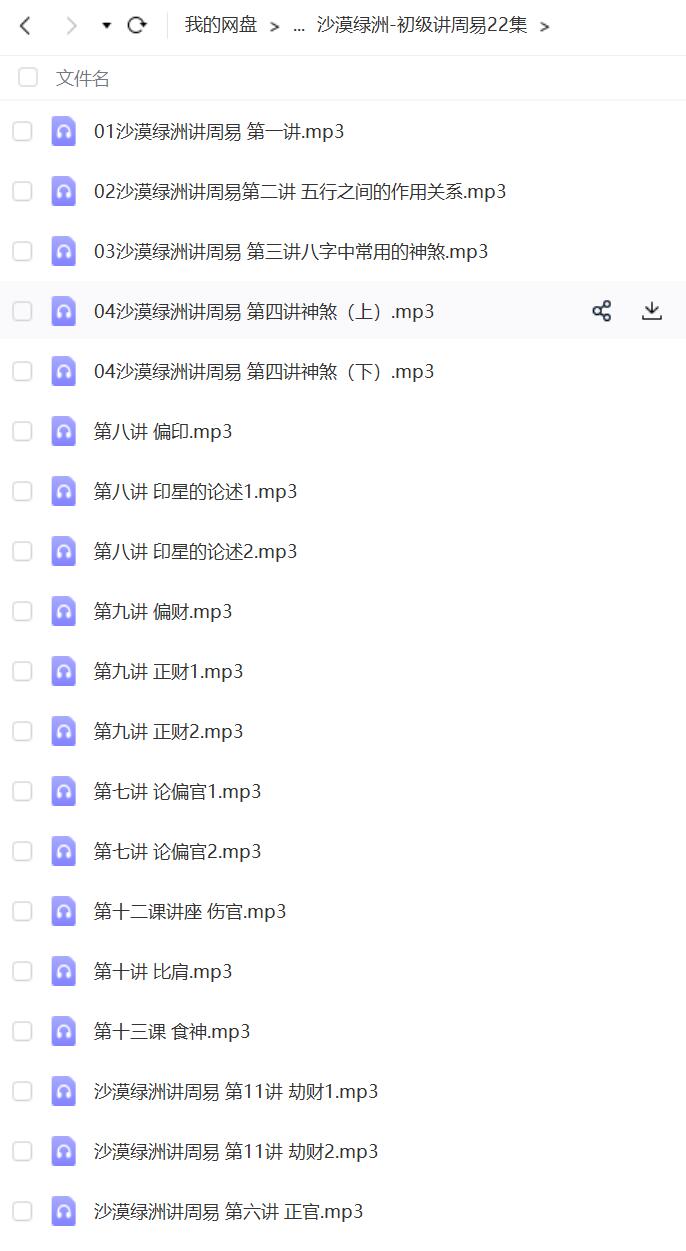Tick the checkbox for 第十讲 比肩.mp3

pyautogui.click(x=22, y=971)
